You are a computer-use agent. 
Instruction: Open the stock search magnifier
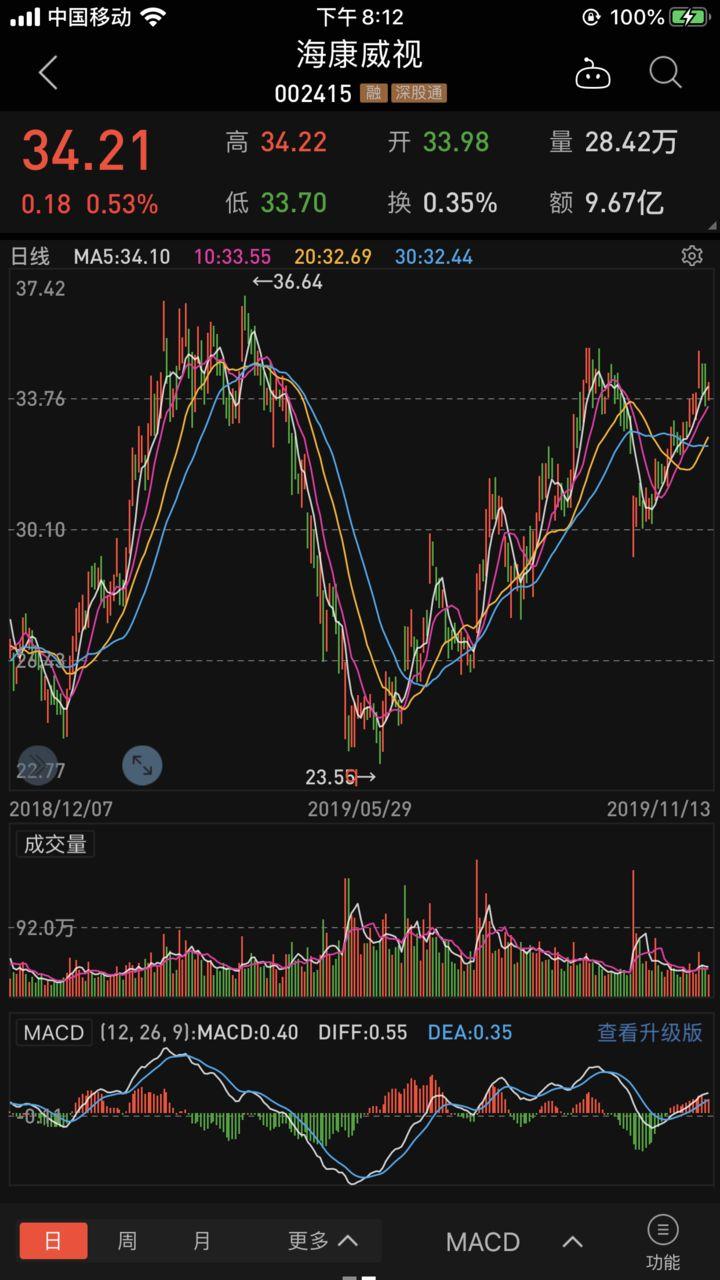pyautogui.click(x=665, y=73)
